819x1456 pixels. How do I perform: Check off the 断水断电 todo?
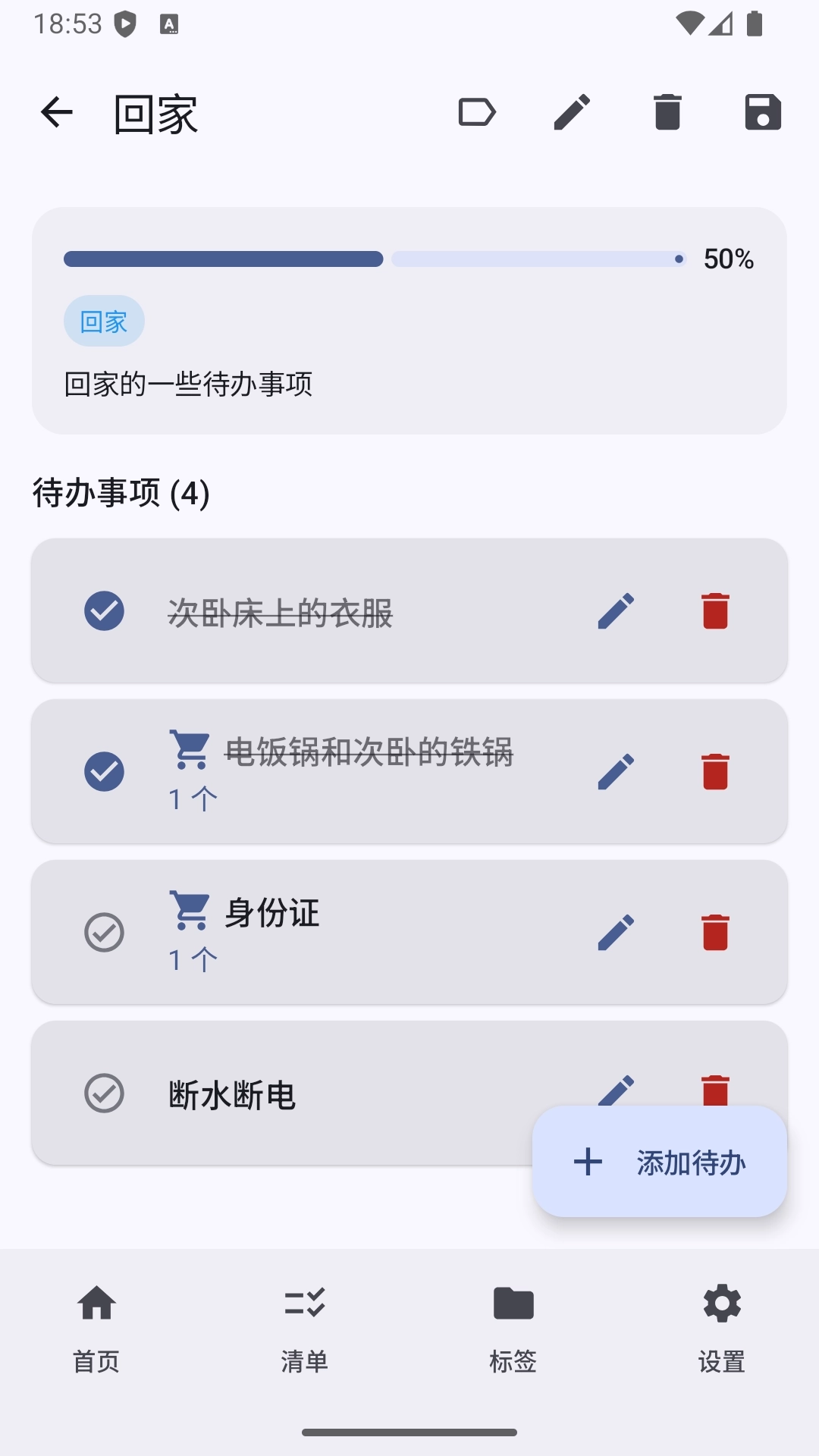(x=104, y=1092)
